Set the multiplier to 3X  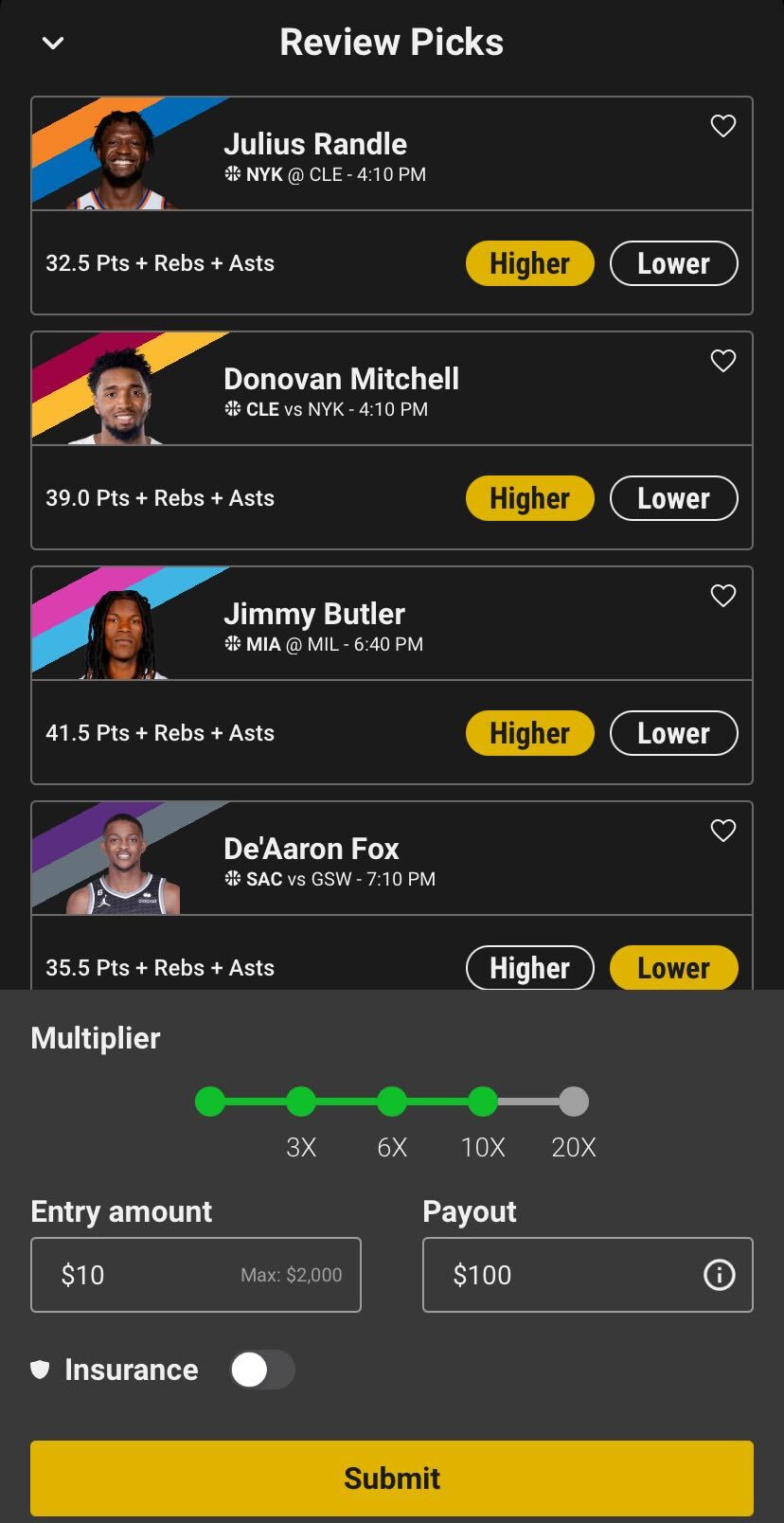(301, 1102)
